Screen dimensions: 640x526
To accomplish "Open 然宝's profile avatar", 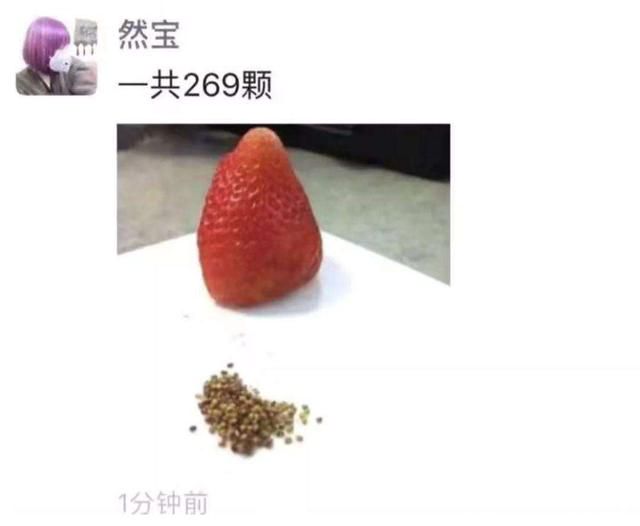I will click(56, 55).
